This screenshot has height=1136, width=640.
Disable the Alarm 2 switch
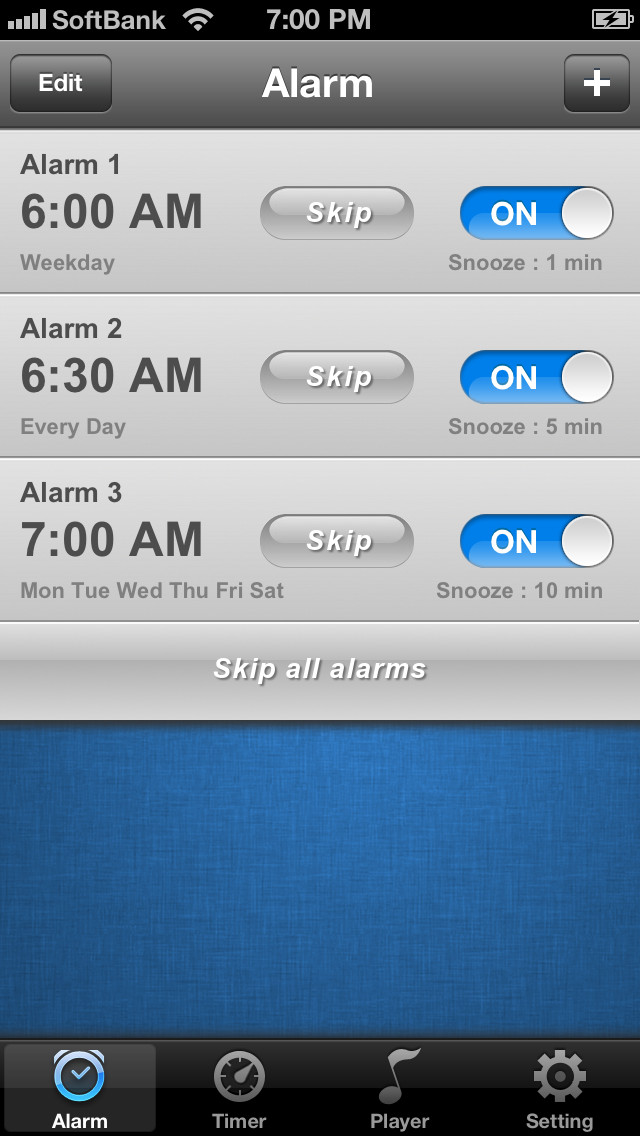pos(536,377)
